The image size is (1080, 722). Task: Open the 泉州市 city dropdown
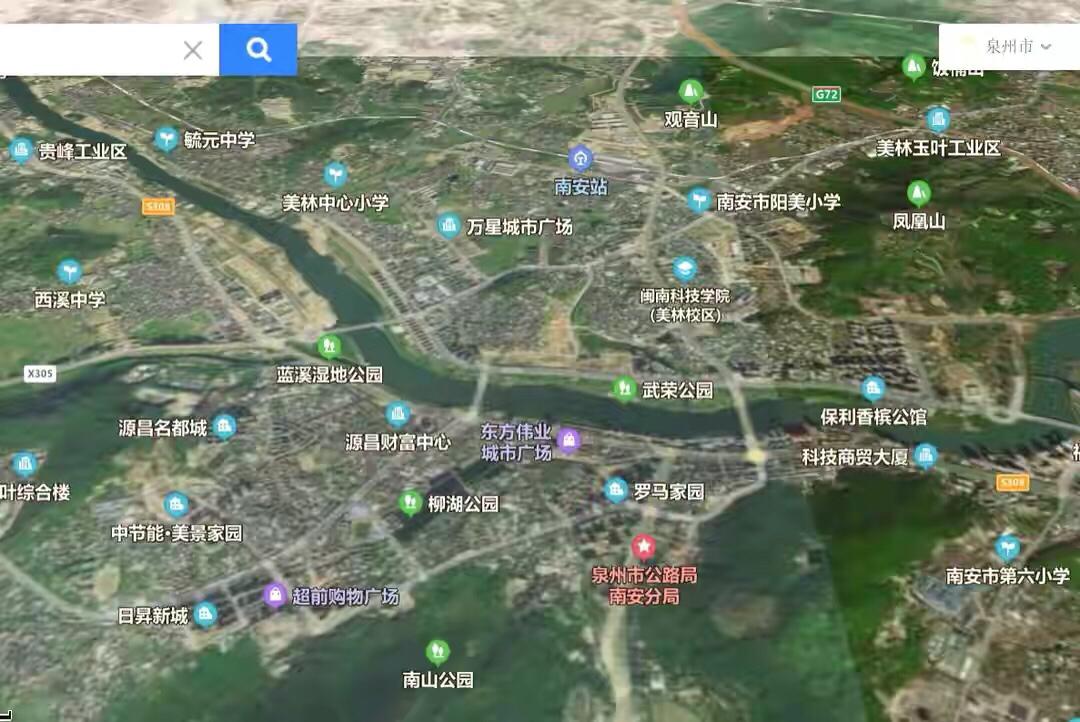coord(1010,46)
